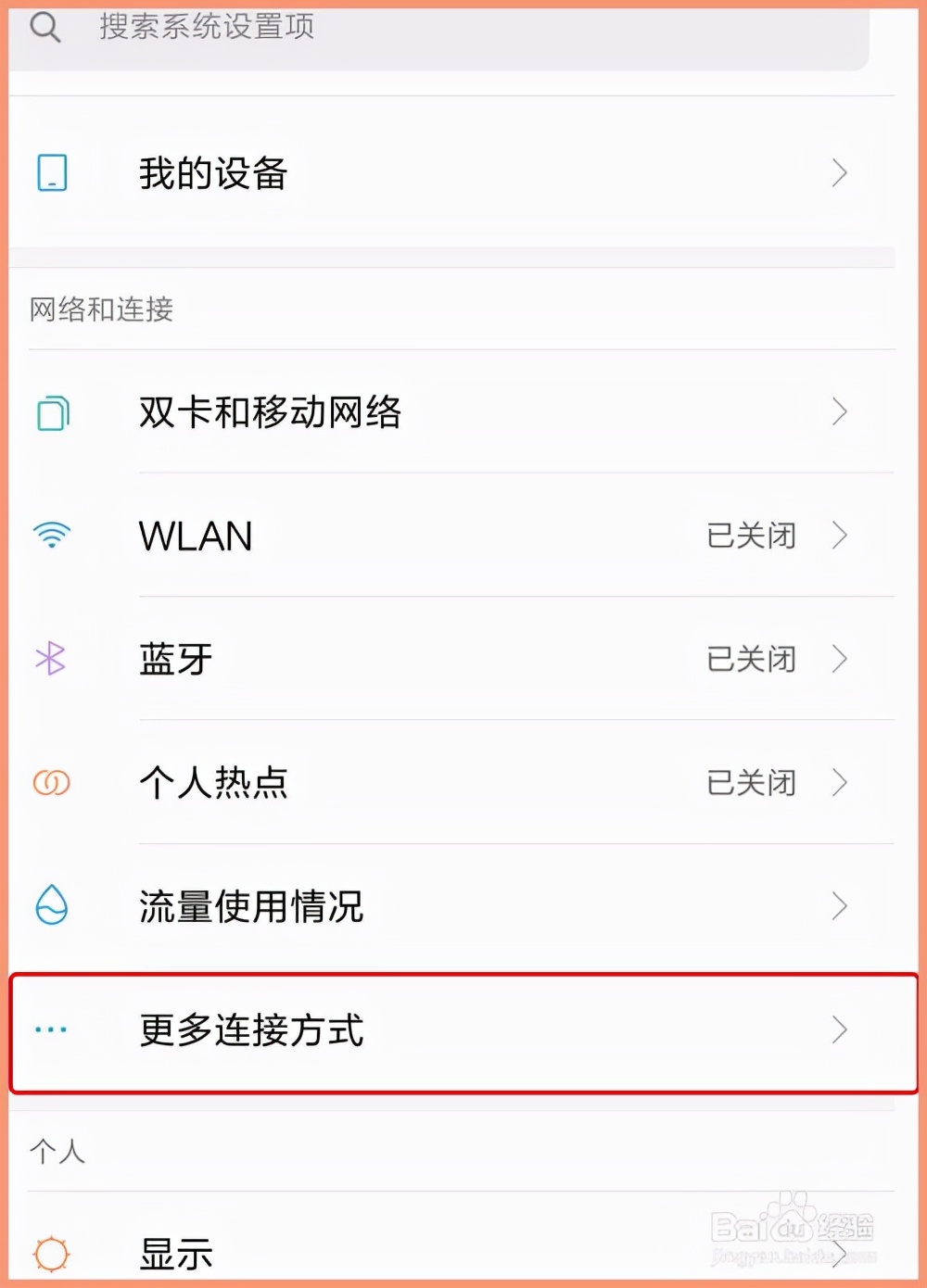
Task: Select the phone icon beside 我的设备
Action: [x=52, y=172]
